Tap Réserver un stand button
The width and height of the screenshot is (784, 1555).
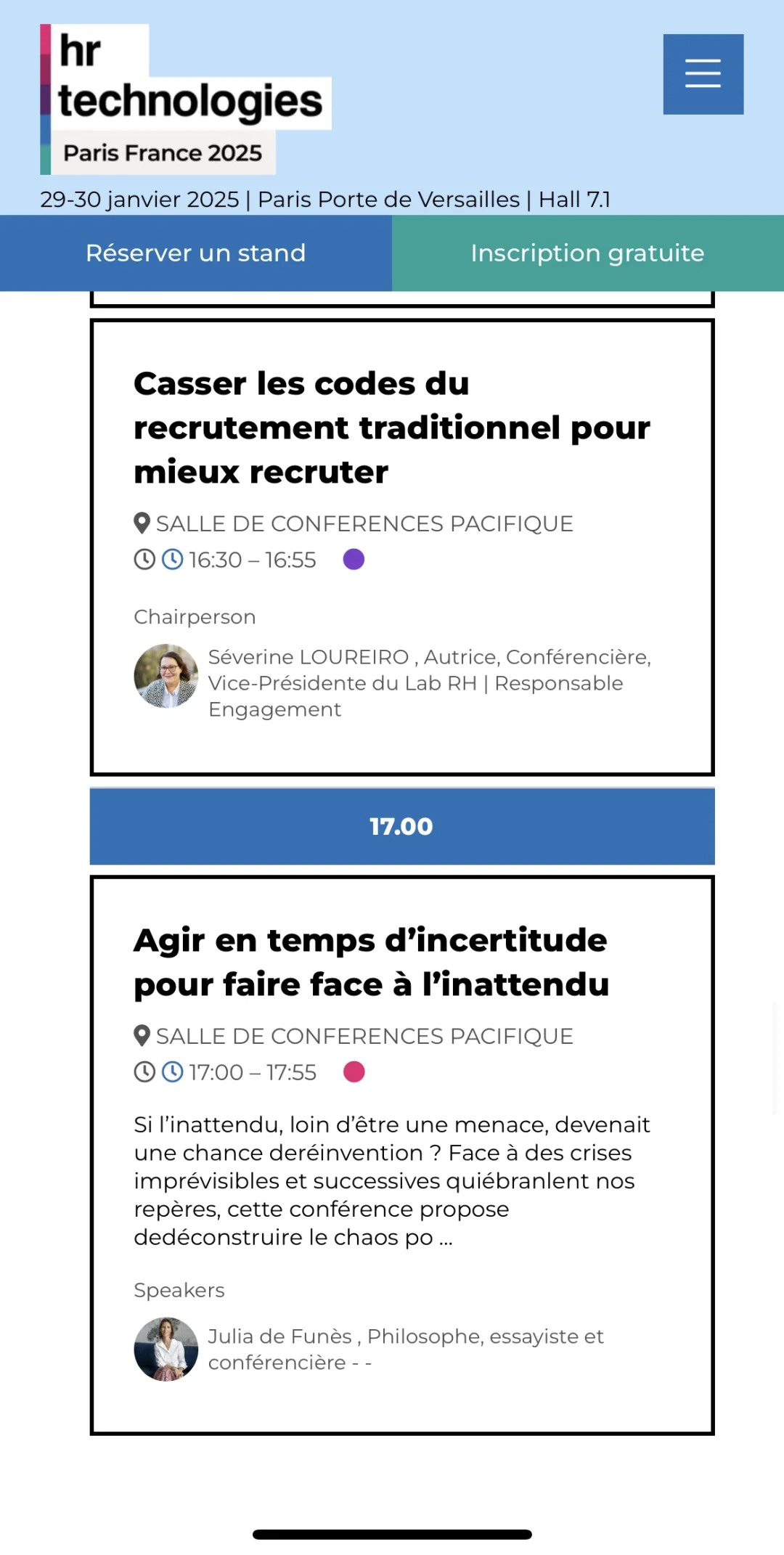point(196,253)
